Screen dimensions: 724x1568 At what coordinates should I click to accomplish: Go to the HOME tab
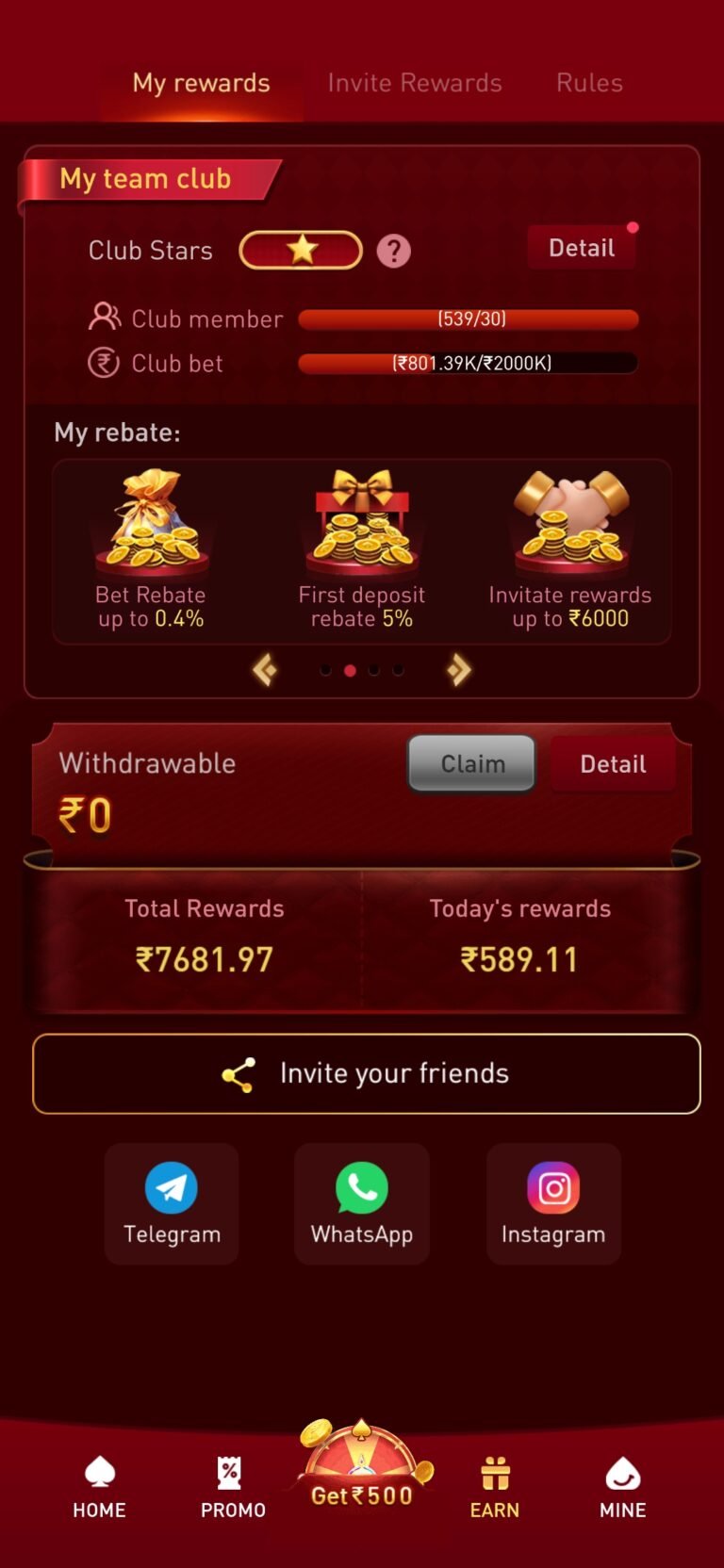99,1488
